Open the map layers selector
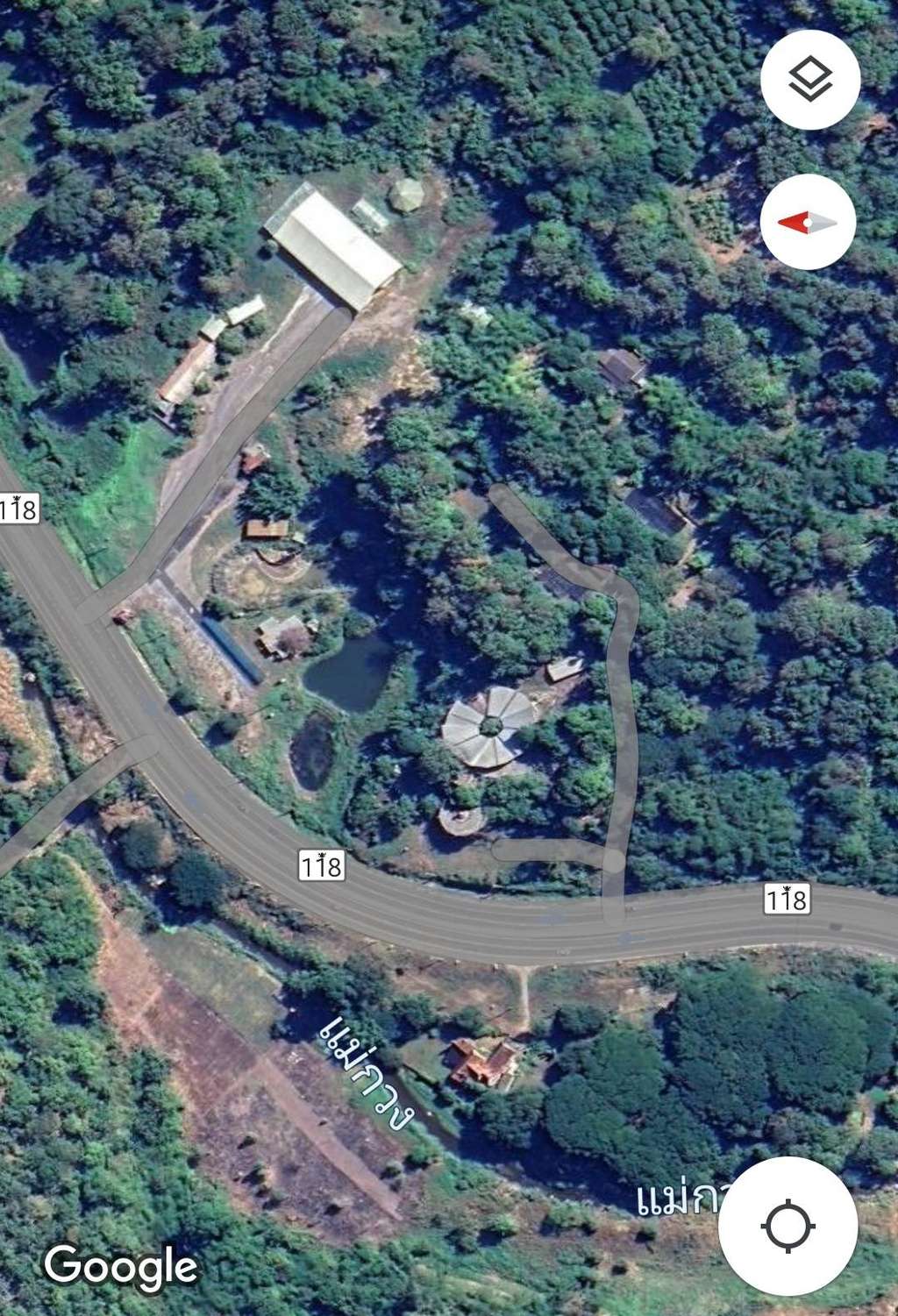Viewport: 898px width, 1316px height. [809, 80]
